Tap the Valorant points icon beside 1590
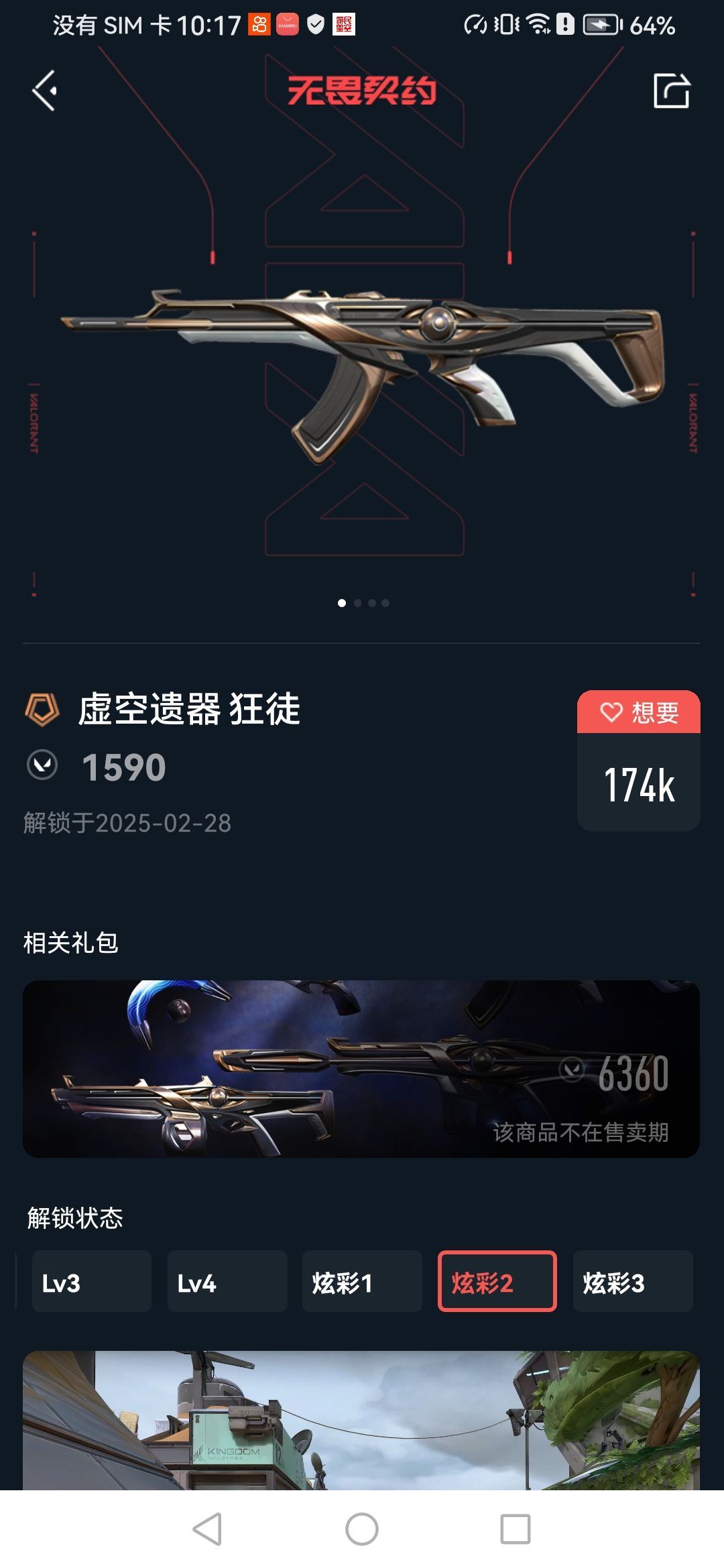 [41, 765]
